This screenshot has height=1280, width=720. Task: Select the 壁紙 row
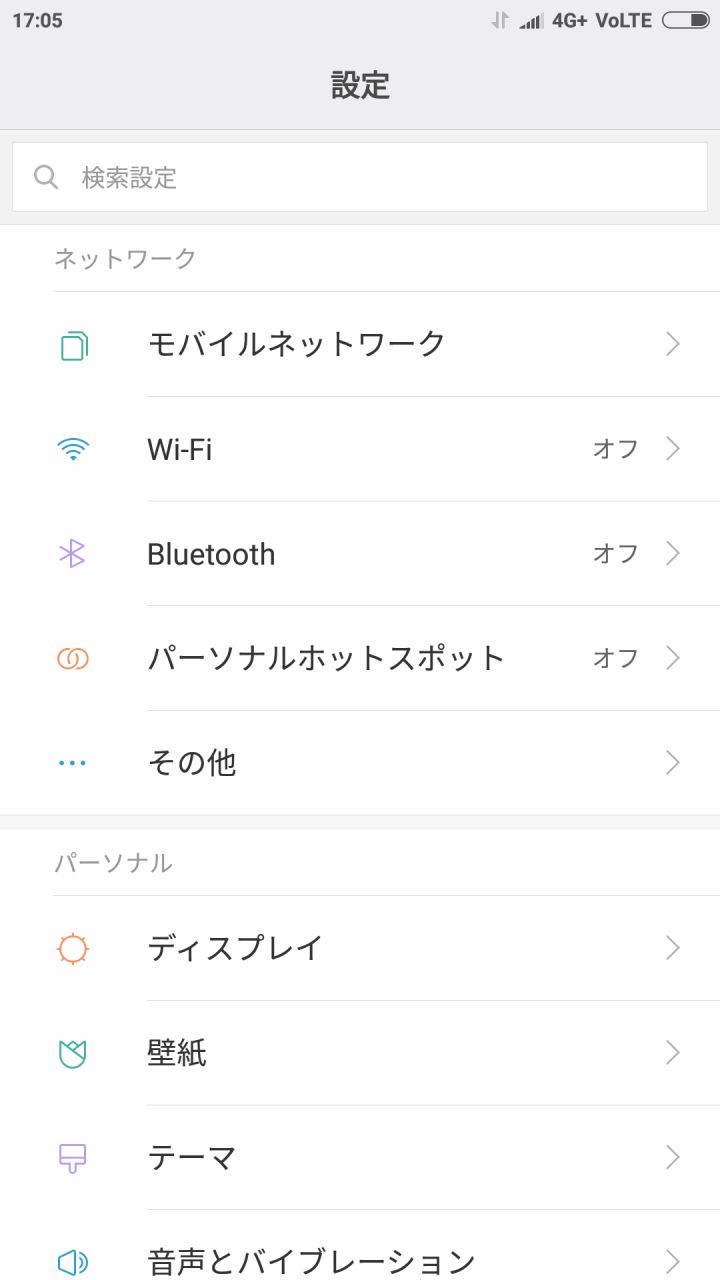[360, 1053]
